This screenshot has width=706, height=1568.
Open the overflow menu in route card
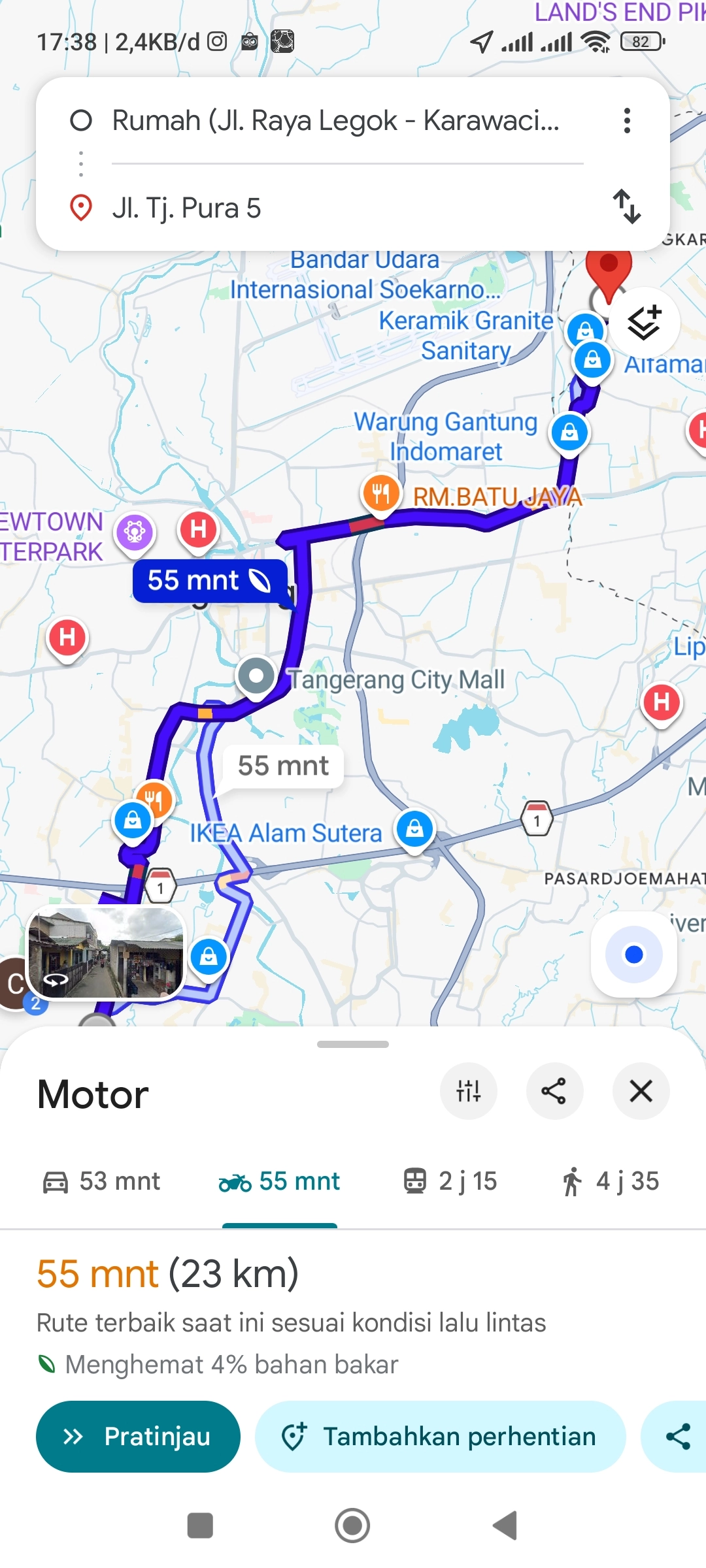626,121
